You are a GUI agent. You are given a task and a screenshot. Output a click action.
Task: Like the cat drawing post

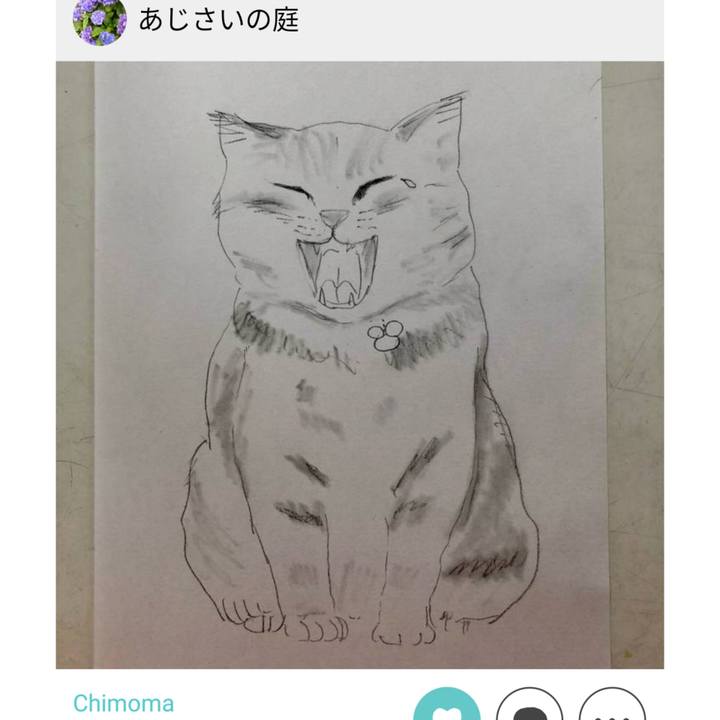pyautogui.click(x=445, y=707)
